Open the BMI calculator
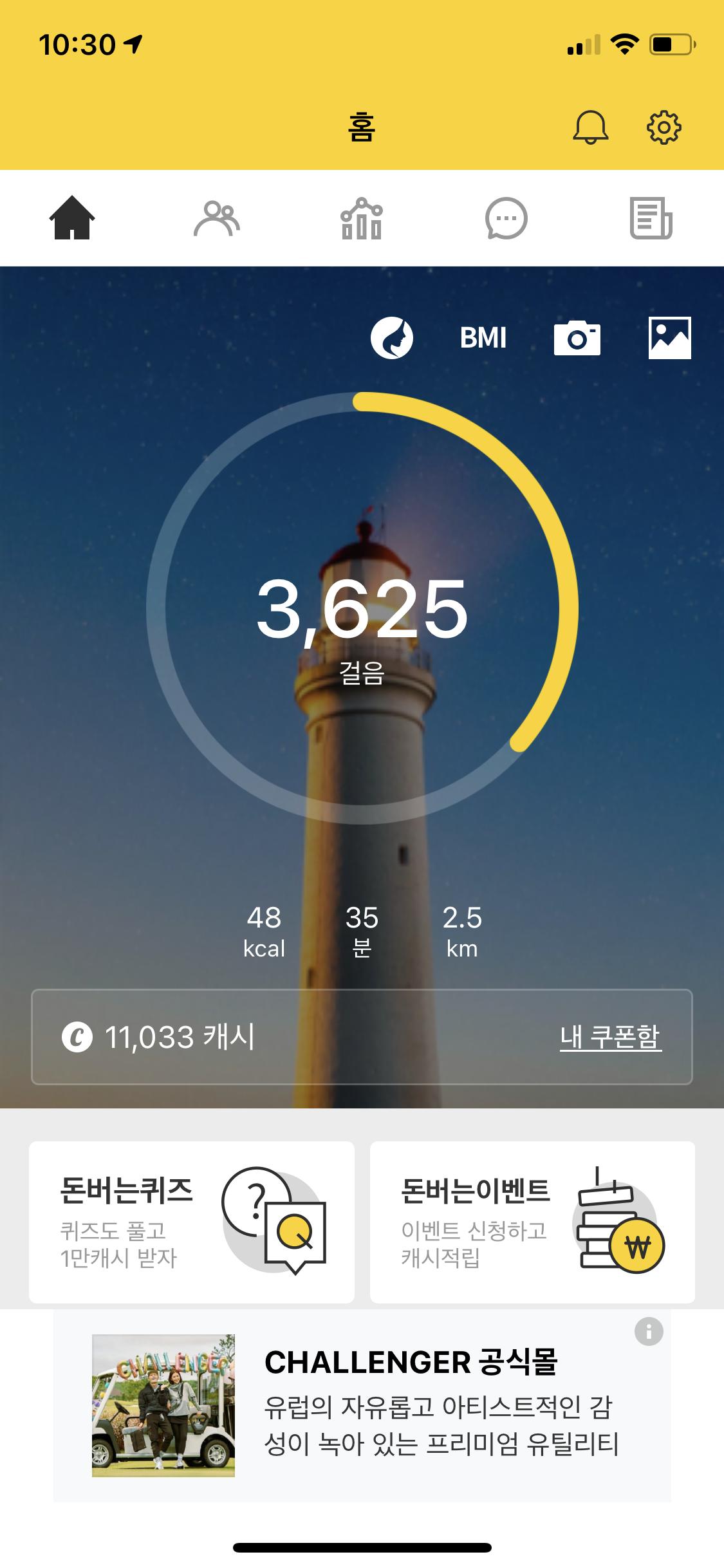 (483, 338)
